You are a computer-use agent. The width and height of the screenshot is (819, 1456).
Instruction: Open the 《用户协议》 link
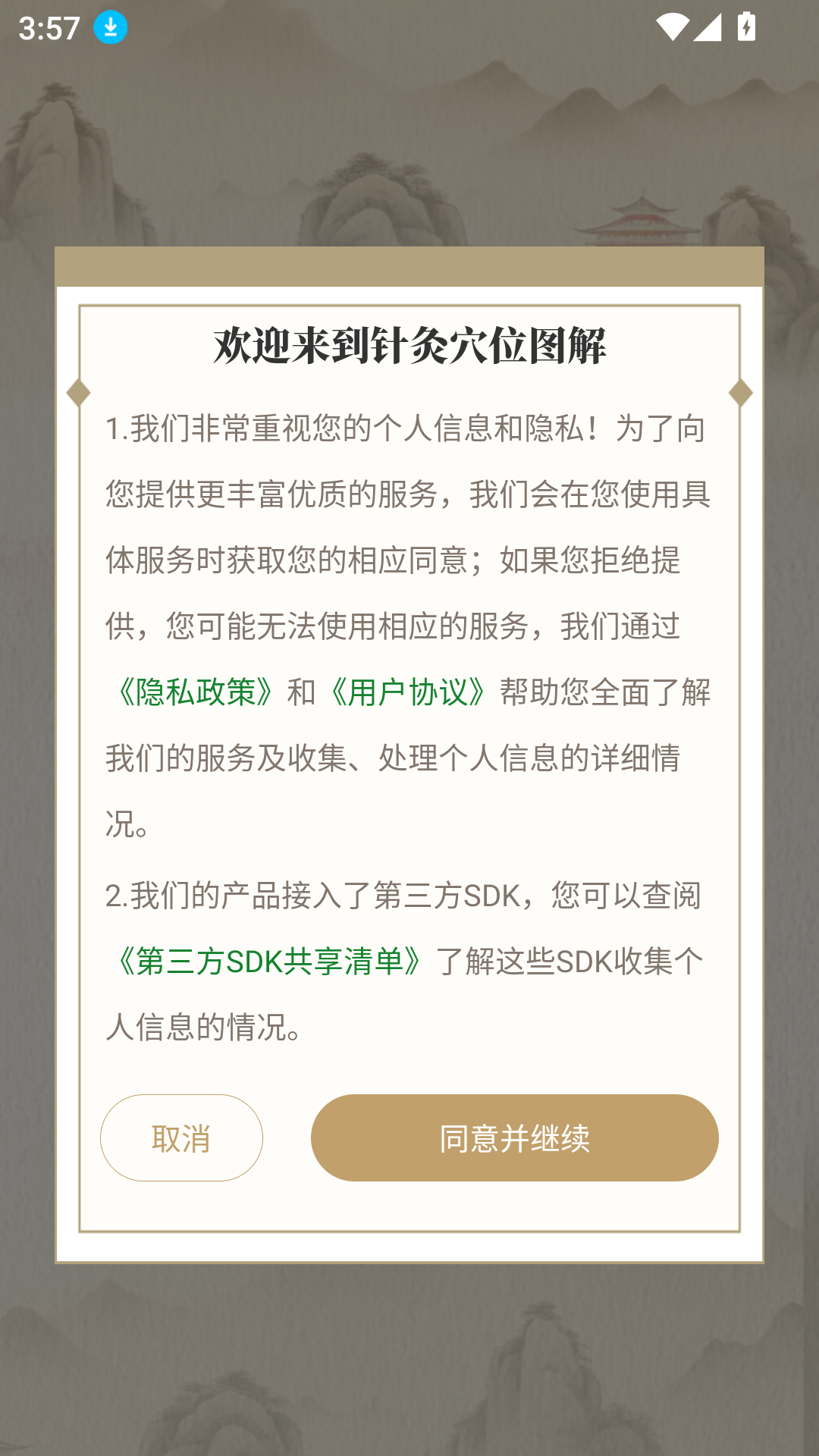click(408, 692)
